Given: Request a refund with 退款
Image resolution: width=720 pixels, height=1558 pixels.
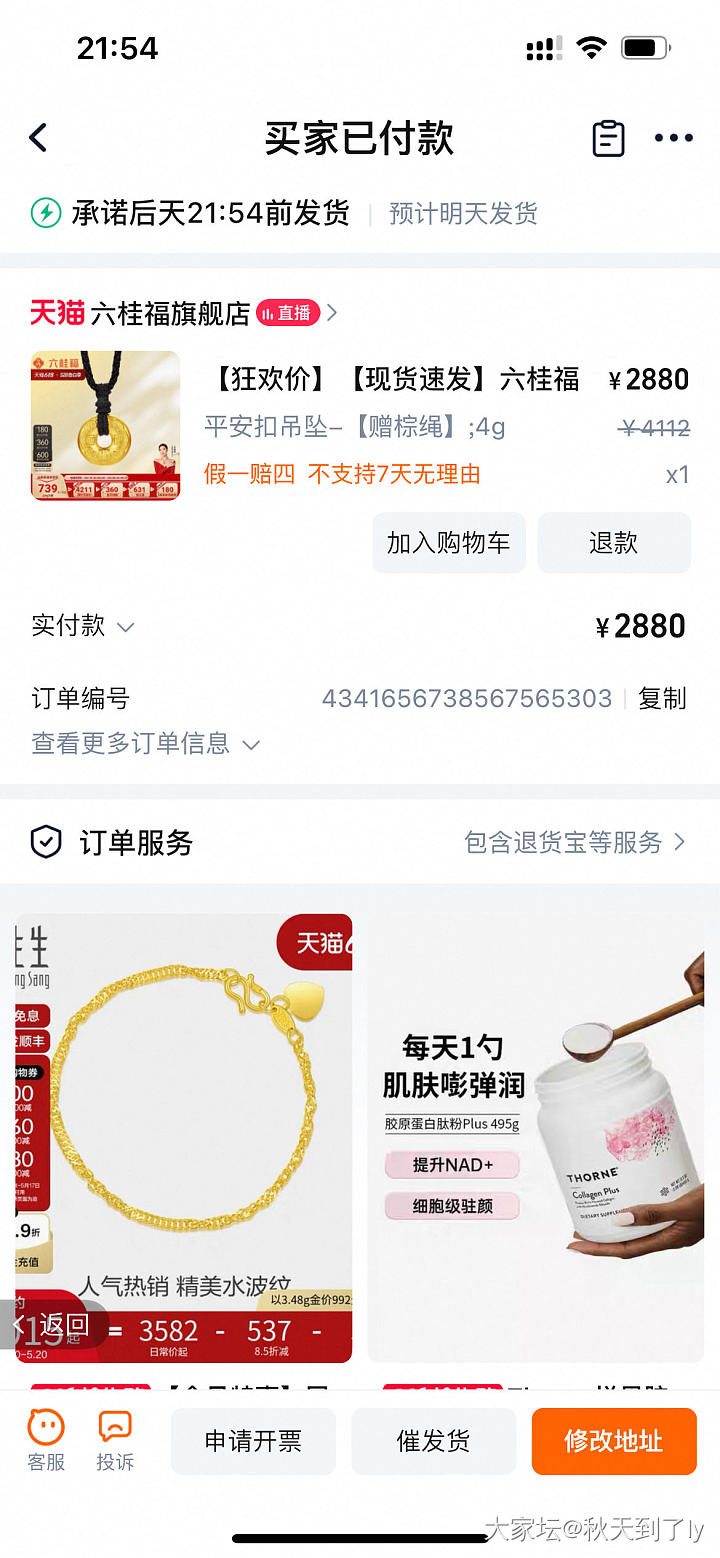Looking at the screenshot, I should (613, 543).
